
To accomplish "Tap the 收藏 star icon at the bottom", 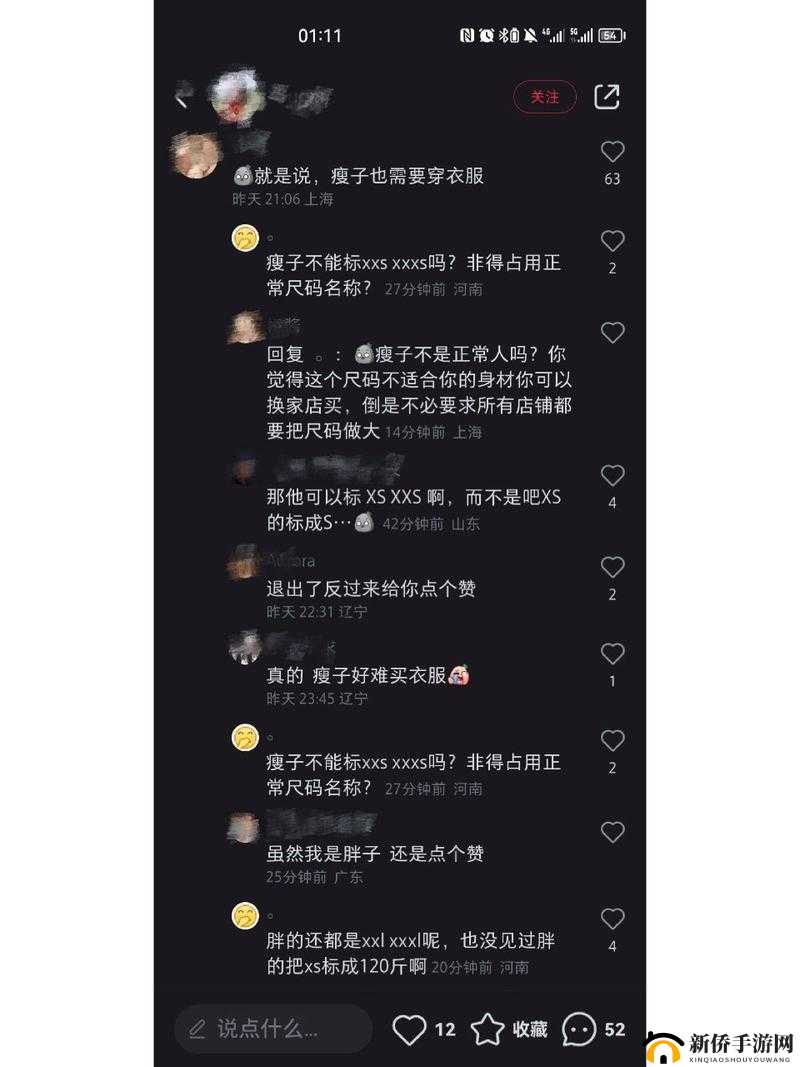I will pos(487,1029).
